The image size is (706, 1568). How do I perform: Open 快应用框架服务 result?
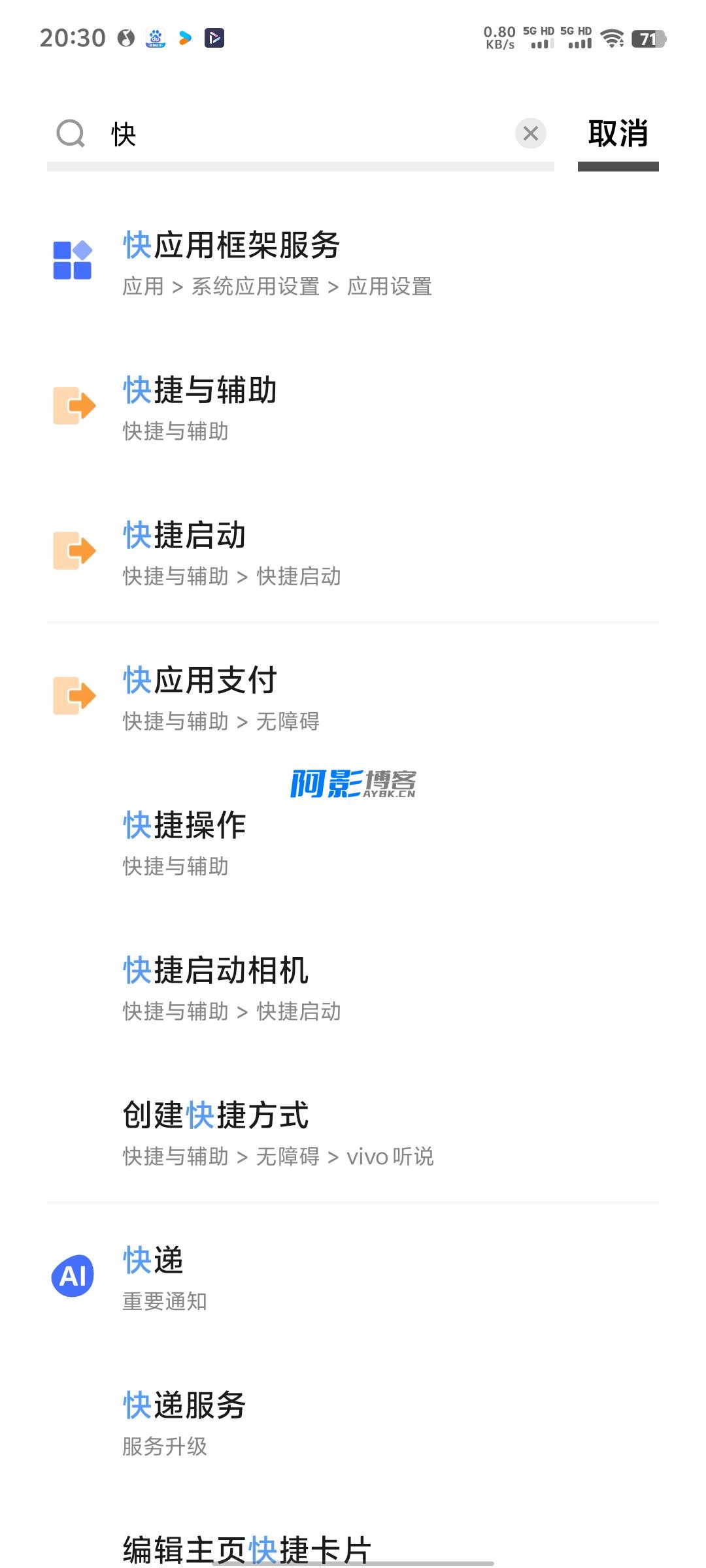pyautogui.click(x=353, y=263)
